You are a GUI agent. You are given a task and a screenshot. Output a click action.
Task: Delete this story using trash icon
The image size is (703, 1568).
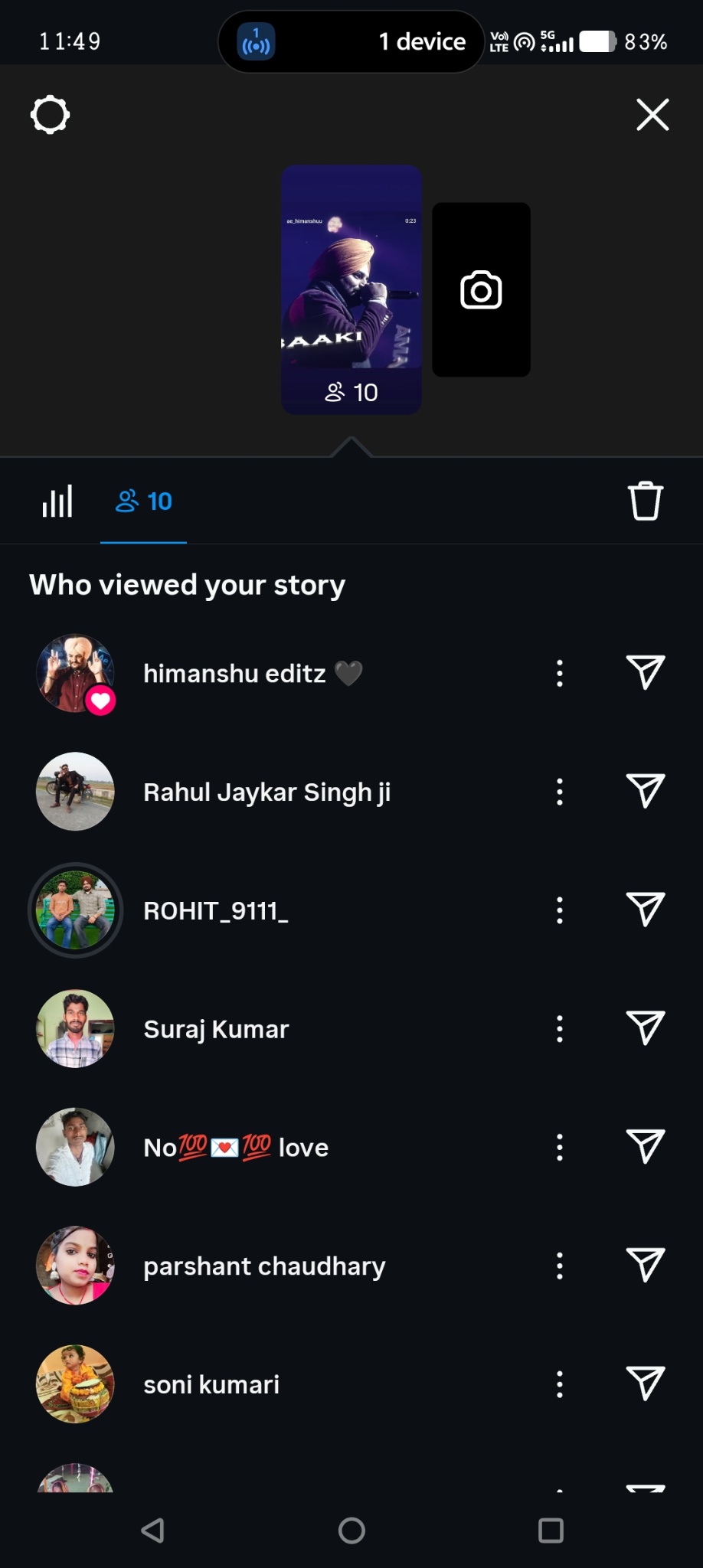coord(646,501)
